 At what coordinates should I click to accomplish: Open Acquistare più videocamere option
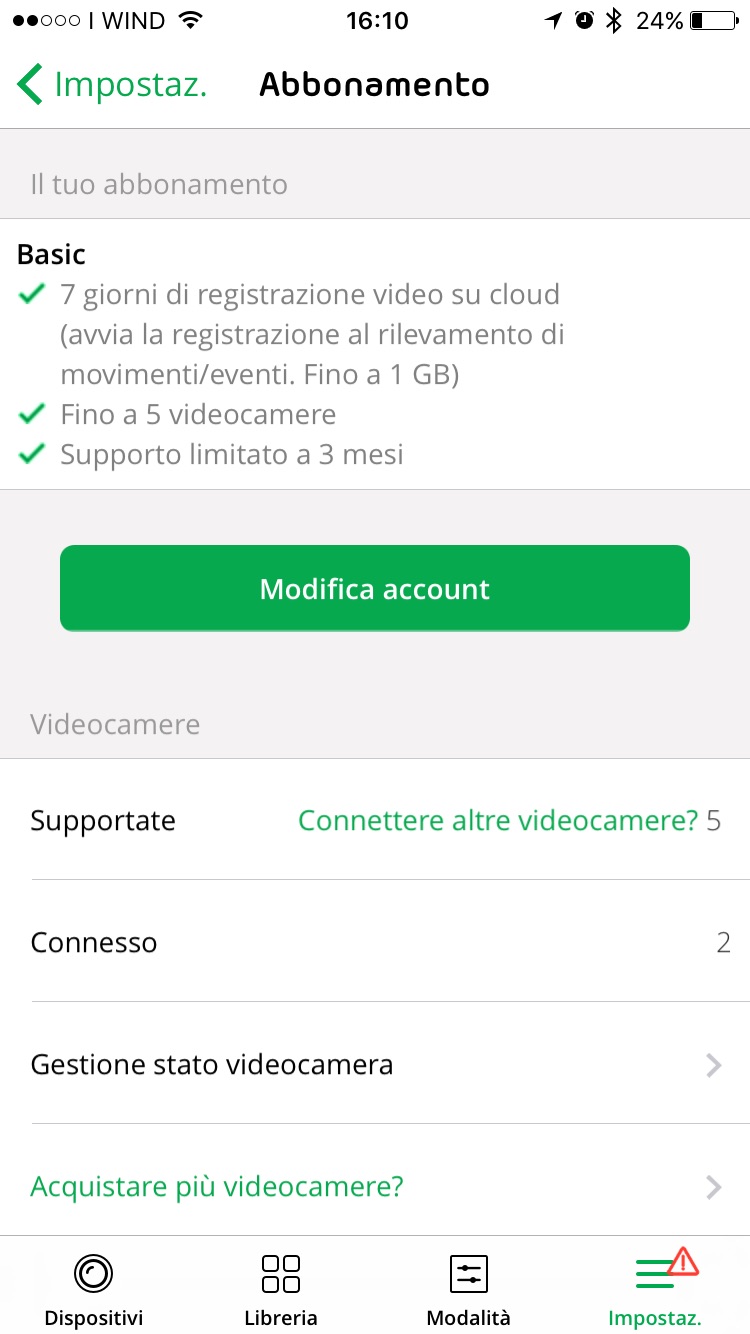[x=375, y=1187]
